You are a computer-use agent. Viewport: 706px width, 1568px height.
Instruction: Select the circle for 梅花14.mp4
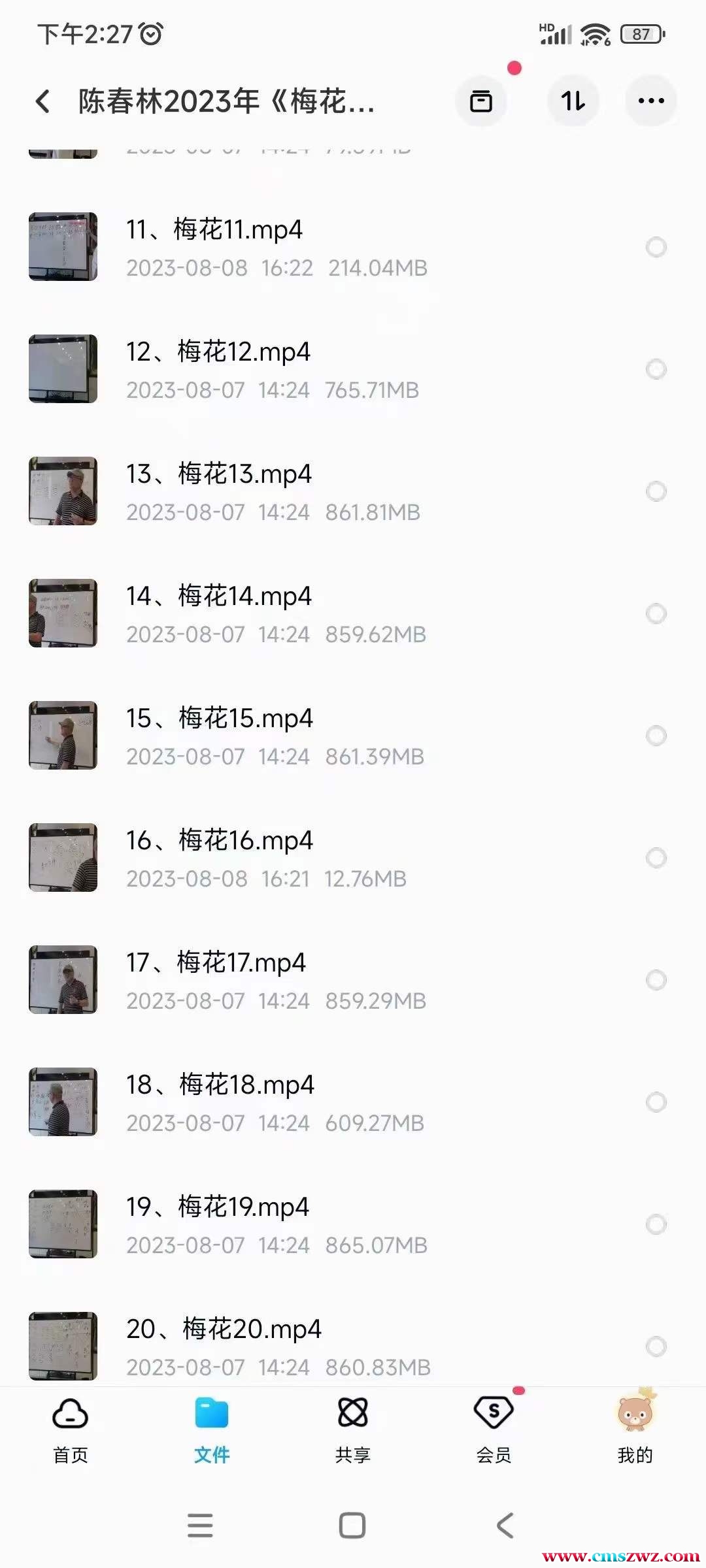(x=656, y=613)
